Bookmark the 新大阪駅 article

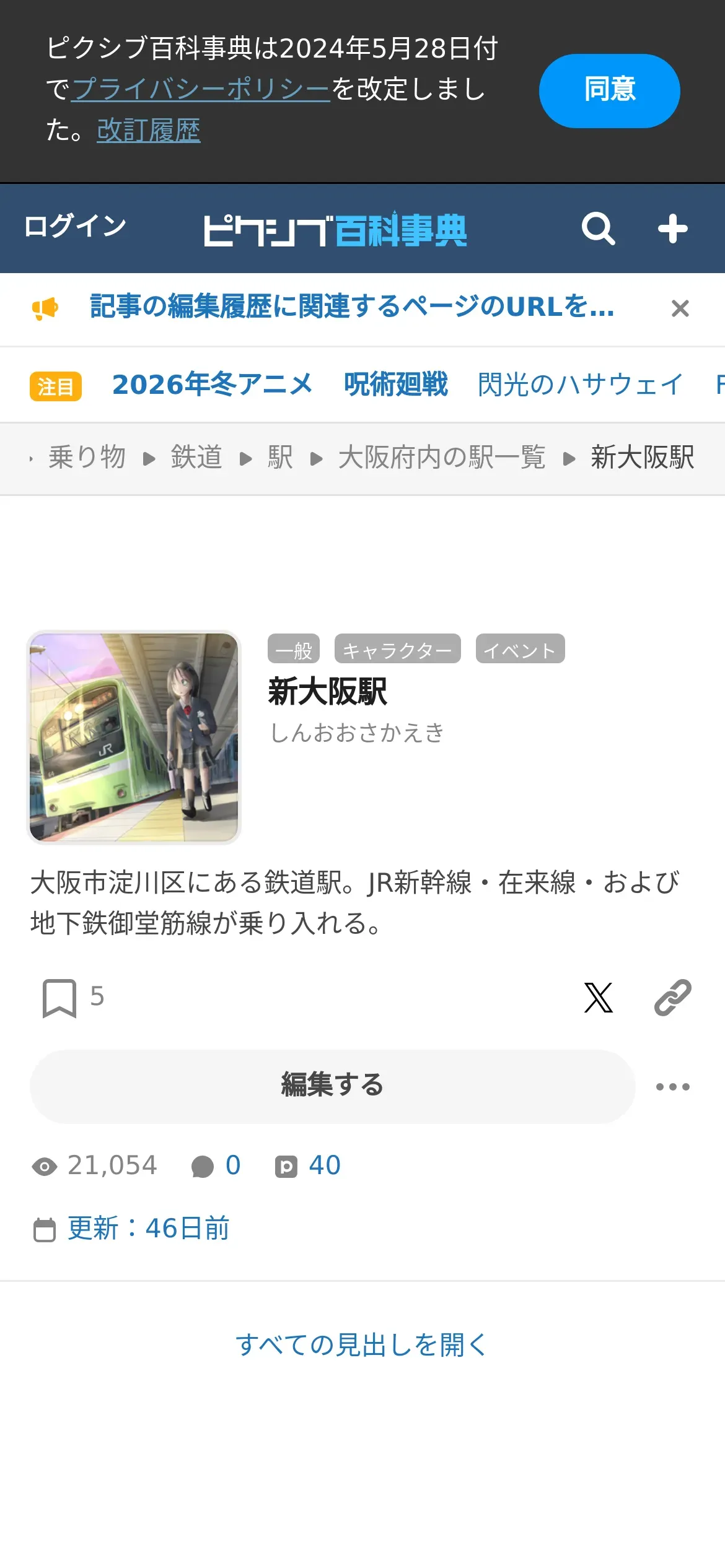tap(59, 998)
